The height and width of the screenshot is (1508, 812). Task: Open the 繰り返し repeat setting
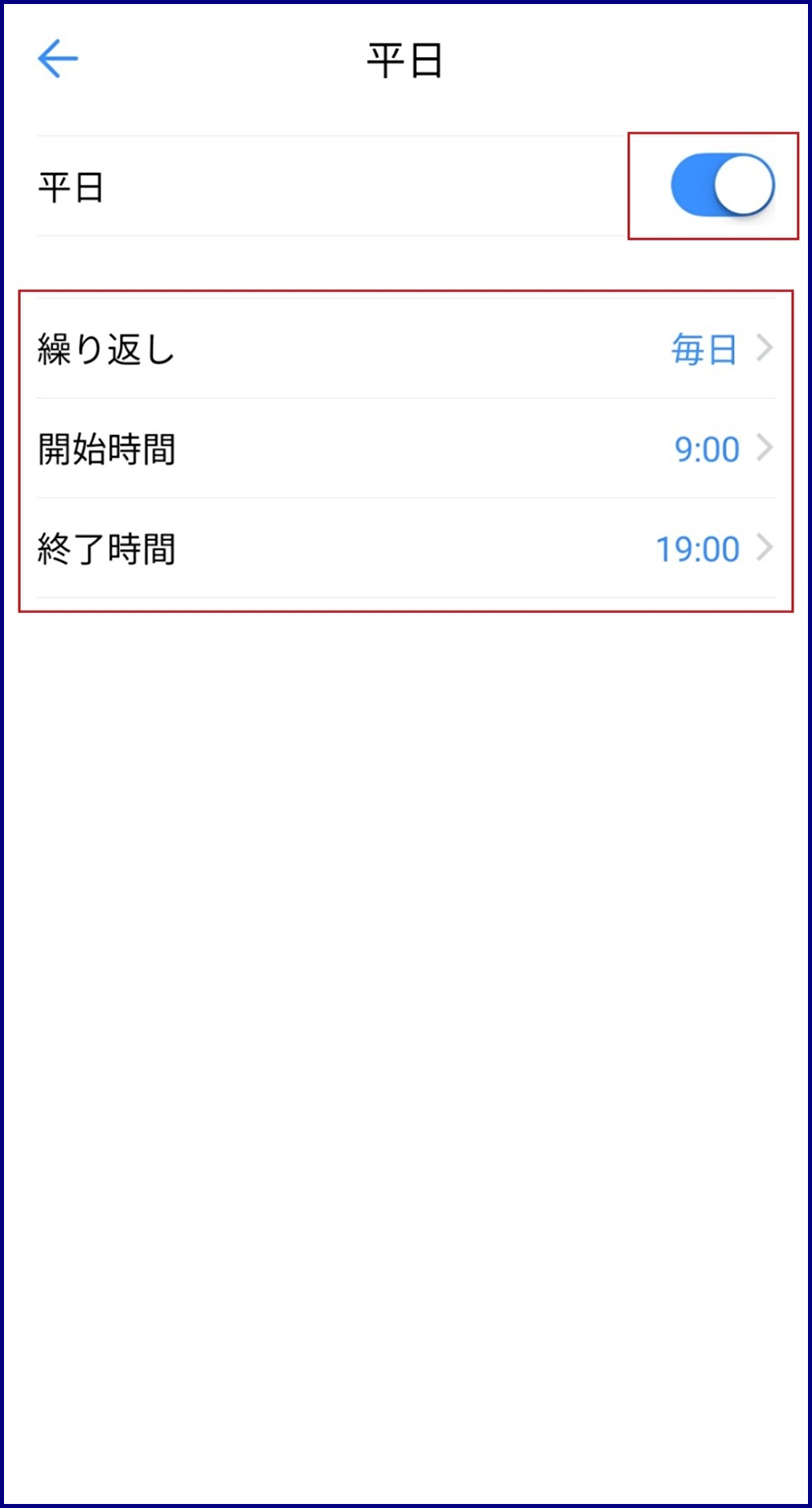click(x=405, y=349)
